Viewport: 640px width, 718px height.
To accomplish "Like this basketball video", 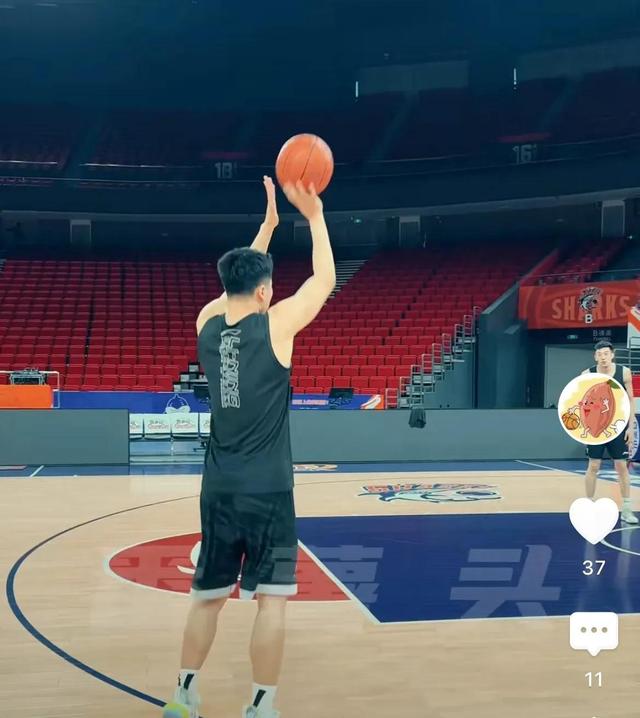I will [x=594, y=520].
